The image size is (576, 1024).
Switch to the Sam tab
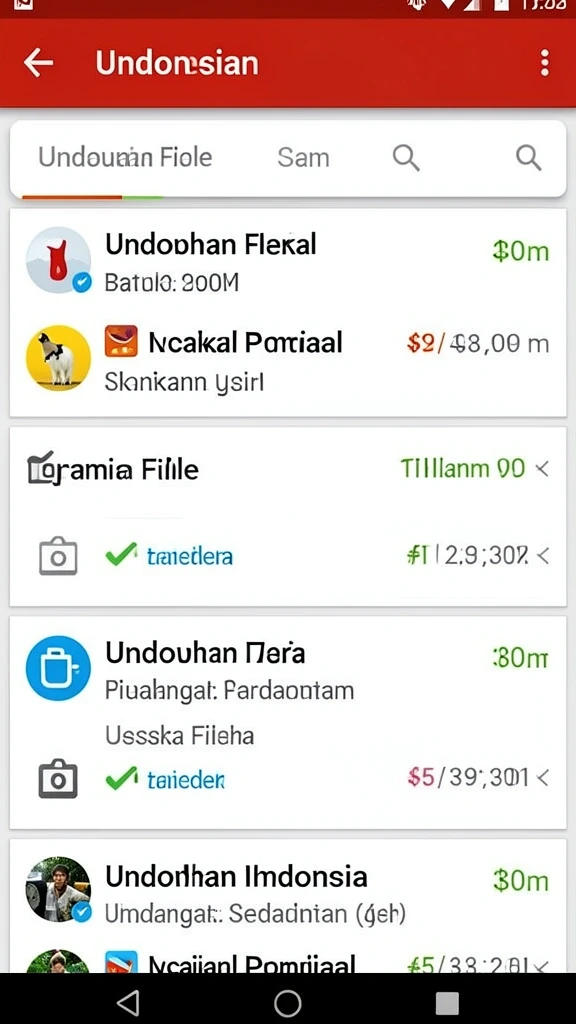303,157
